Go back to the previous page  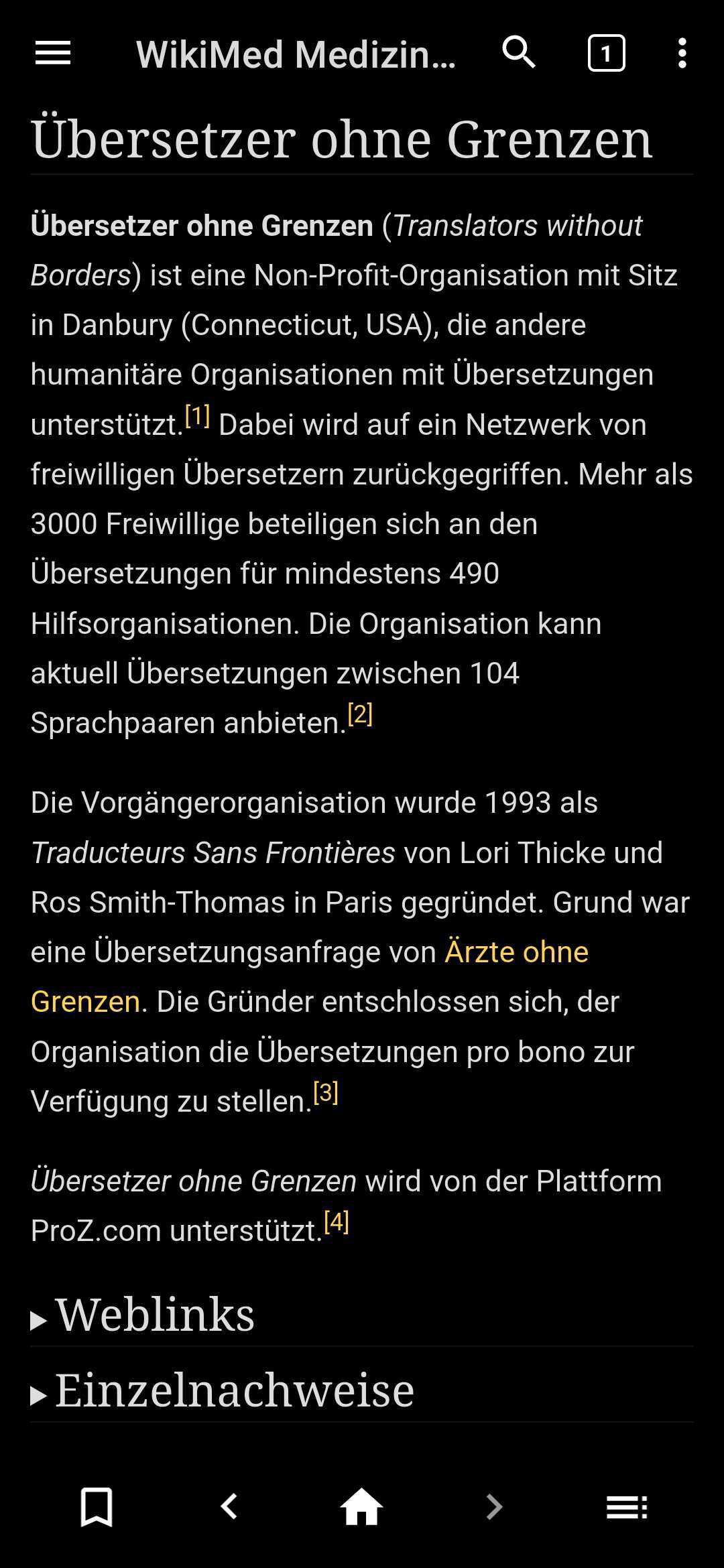point(229,1508)
